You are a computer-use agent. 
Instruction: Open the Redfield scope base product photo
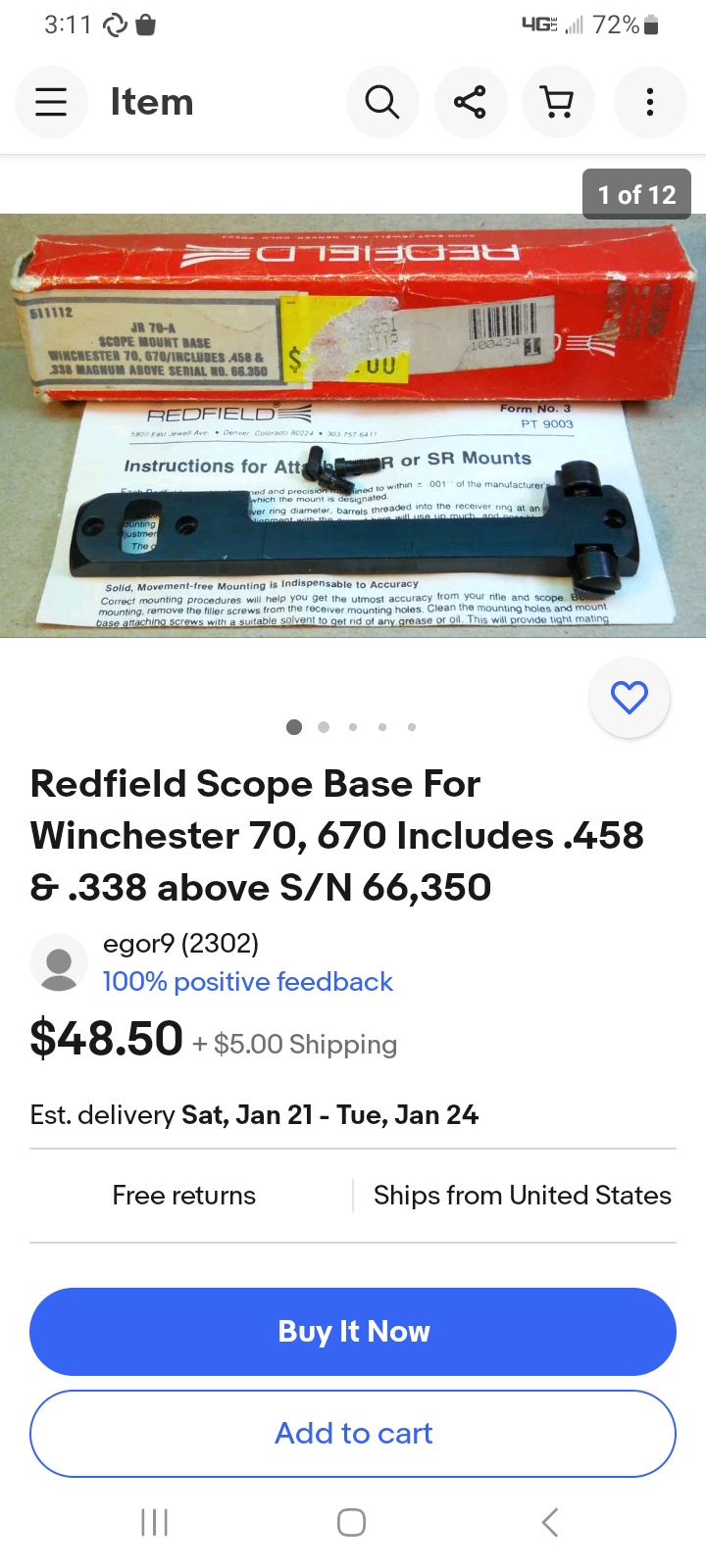[353, 425]
